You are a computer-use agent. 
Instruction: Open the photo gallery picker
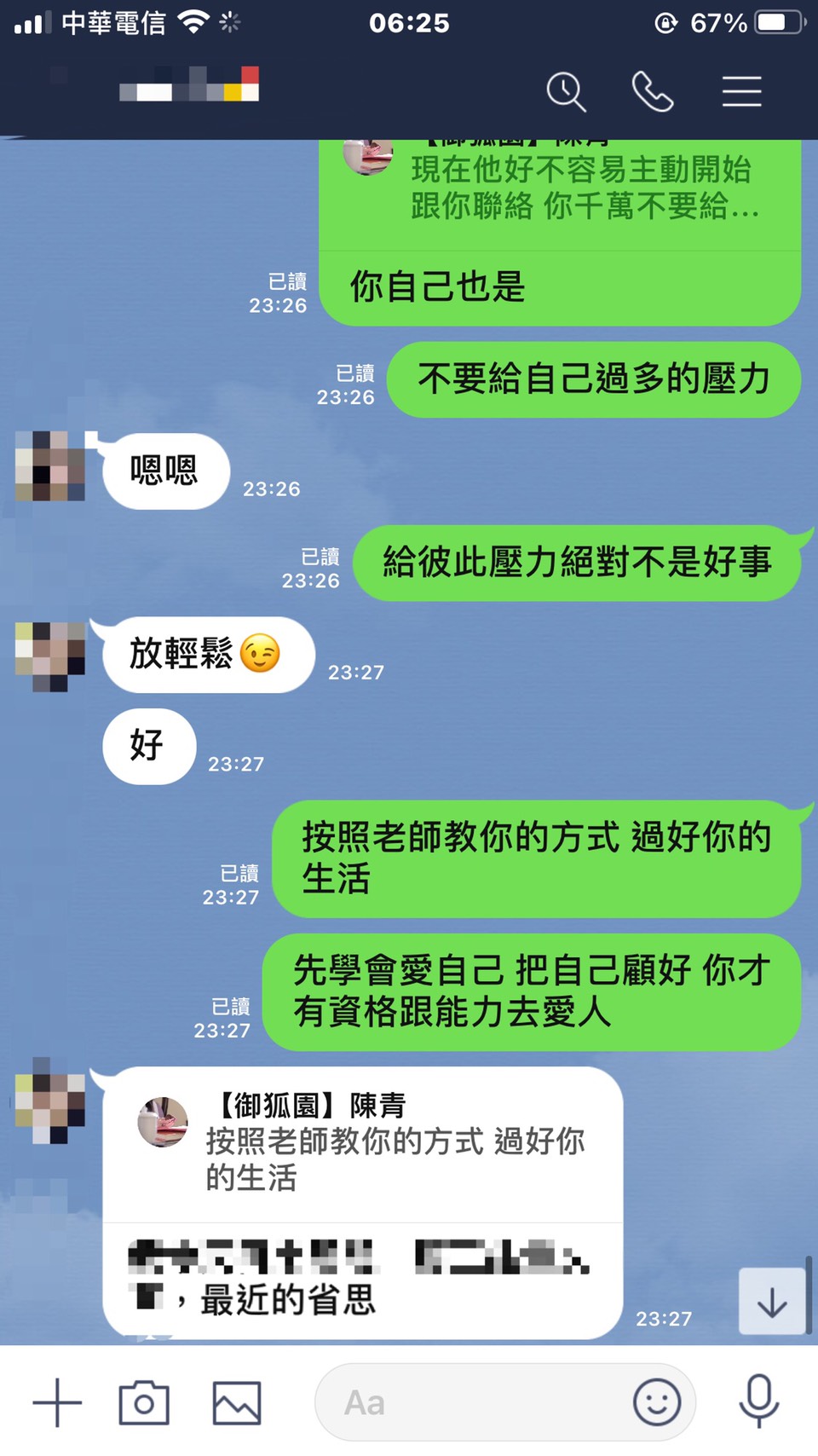click(236, 1402)
